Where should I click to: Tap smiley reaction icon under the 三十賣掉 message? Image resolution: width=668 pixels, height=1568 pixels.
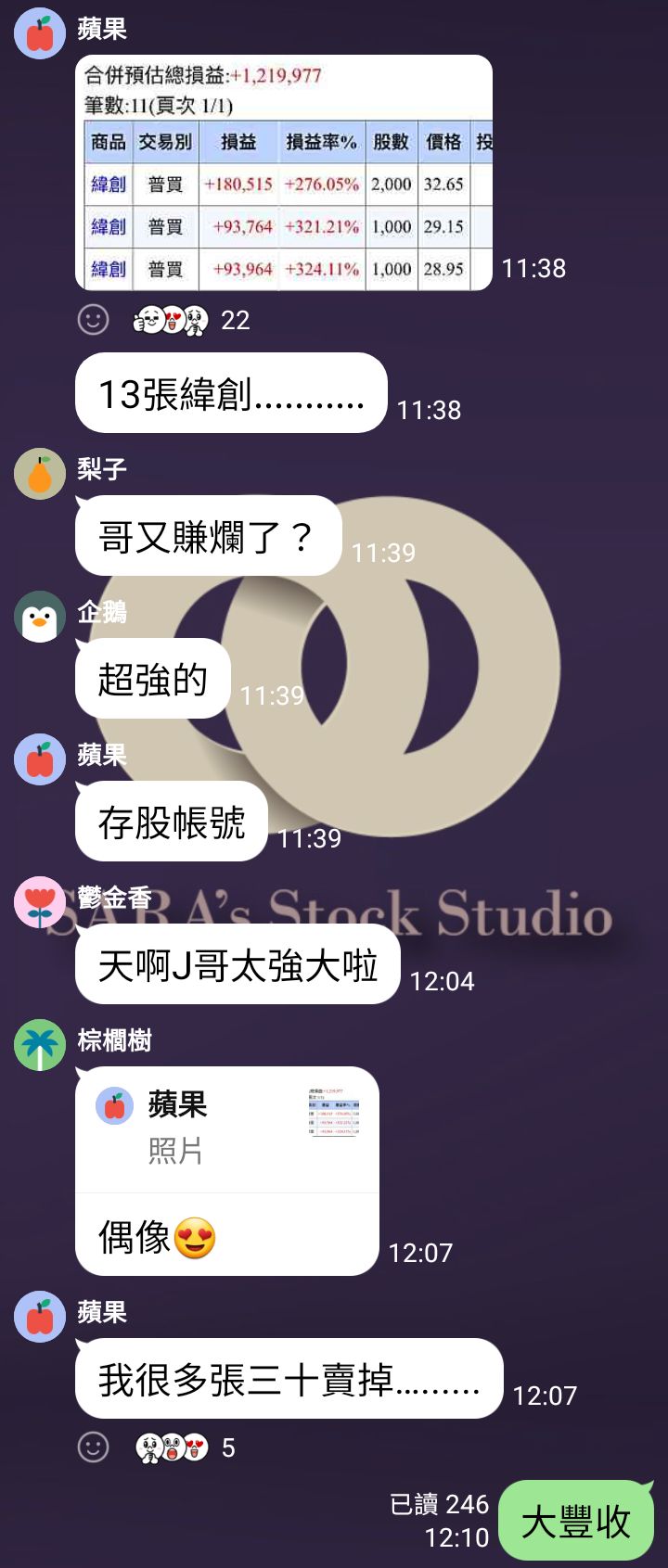92,1446
